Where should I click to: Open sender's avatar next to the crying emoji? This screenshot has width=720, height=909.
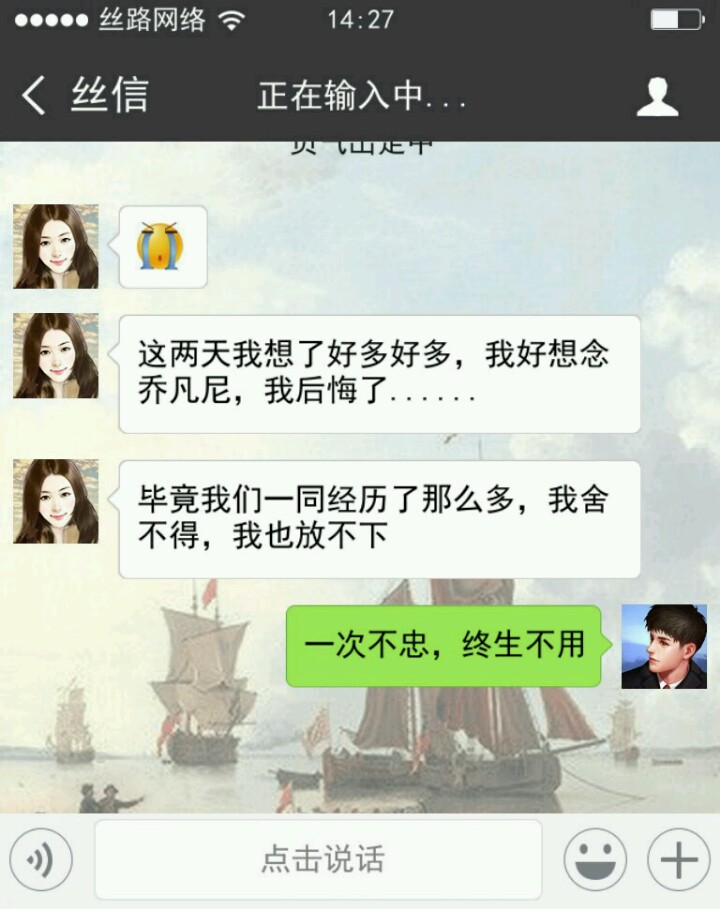[56, 247]
